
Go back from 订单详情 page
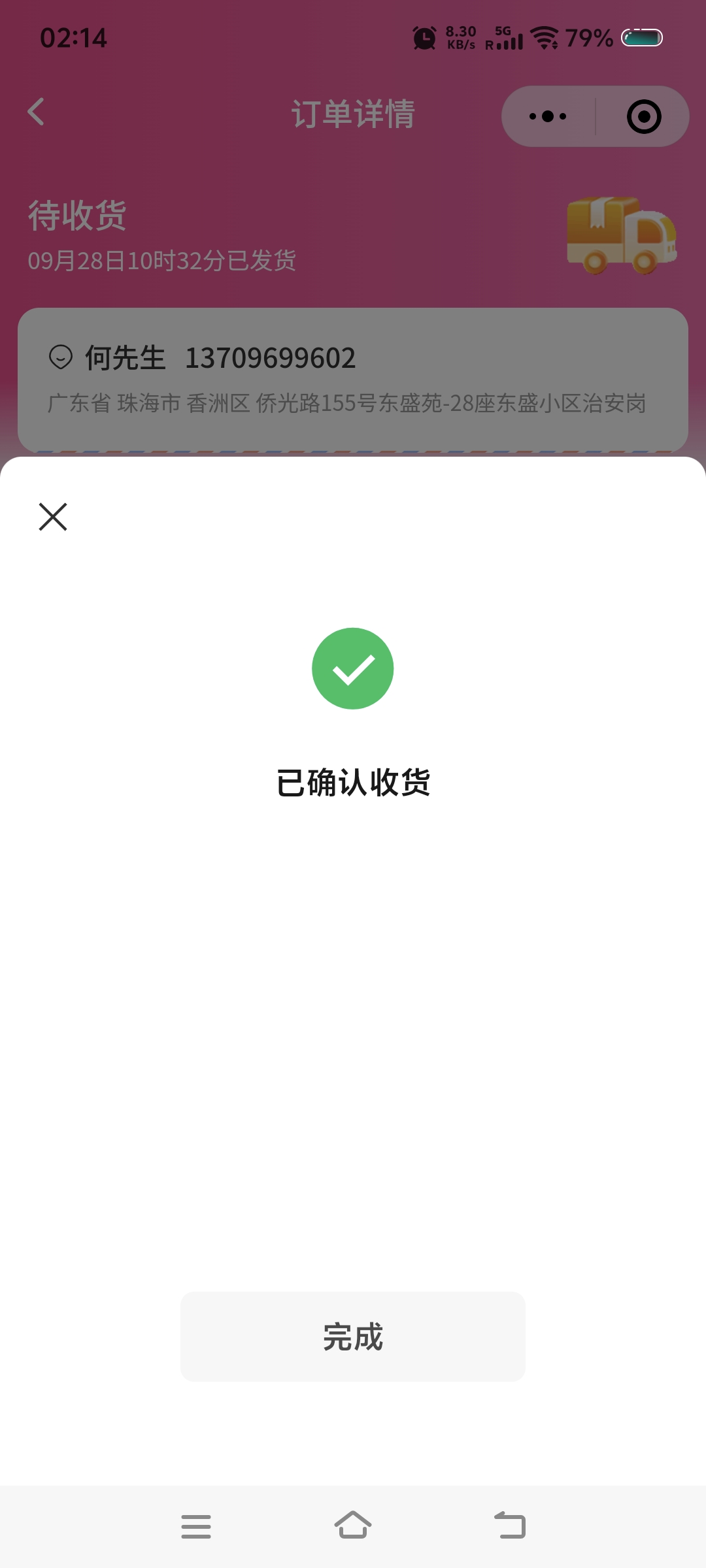(x=37, y=112)
